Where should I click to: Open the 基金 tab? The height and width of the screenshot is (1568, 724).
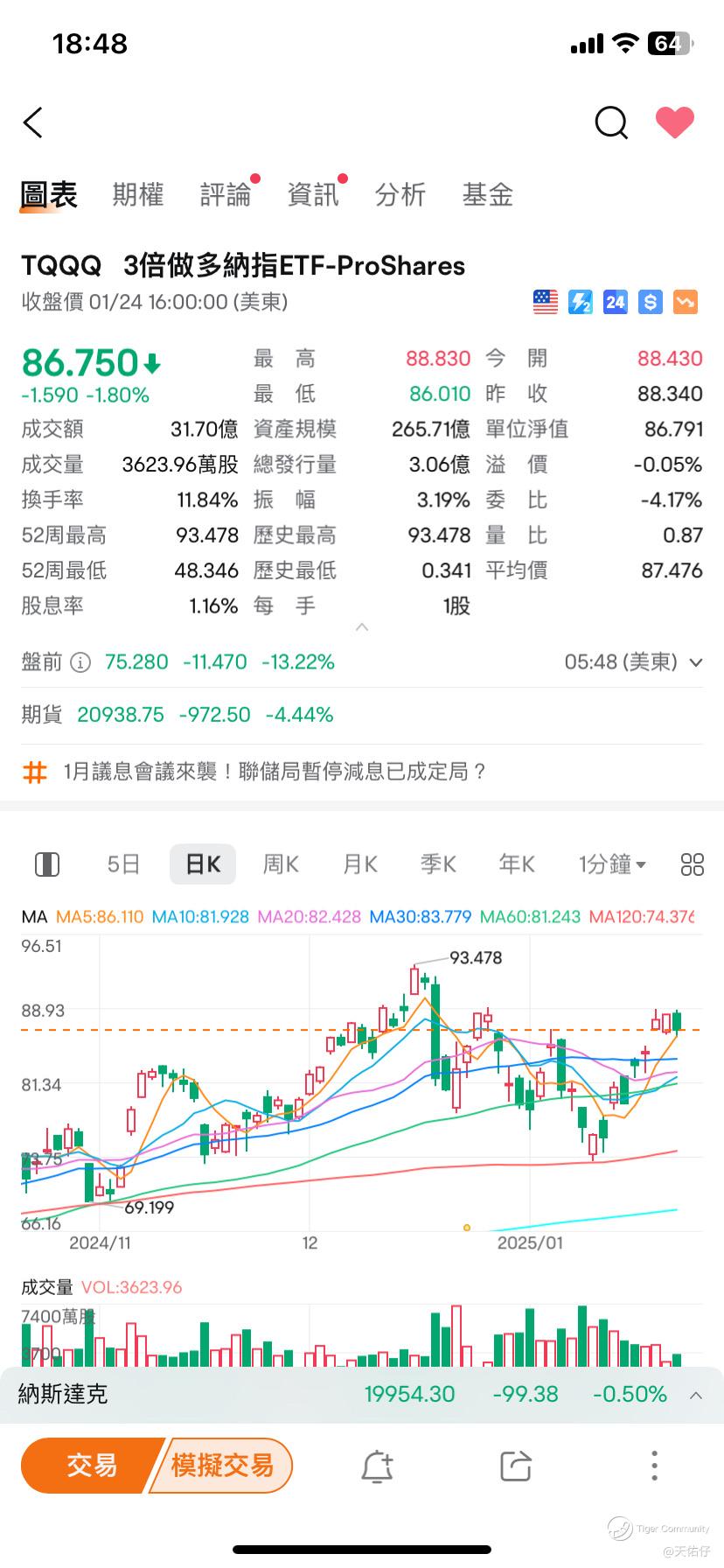pyautogui.click(x=487, y=194)
